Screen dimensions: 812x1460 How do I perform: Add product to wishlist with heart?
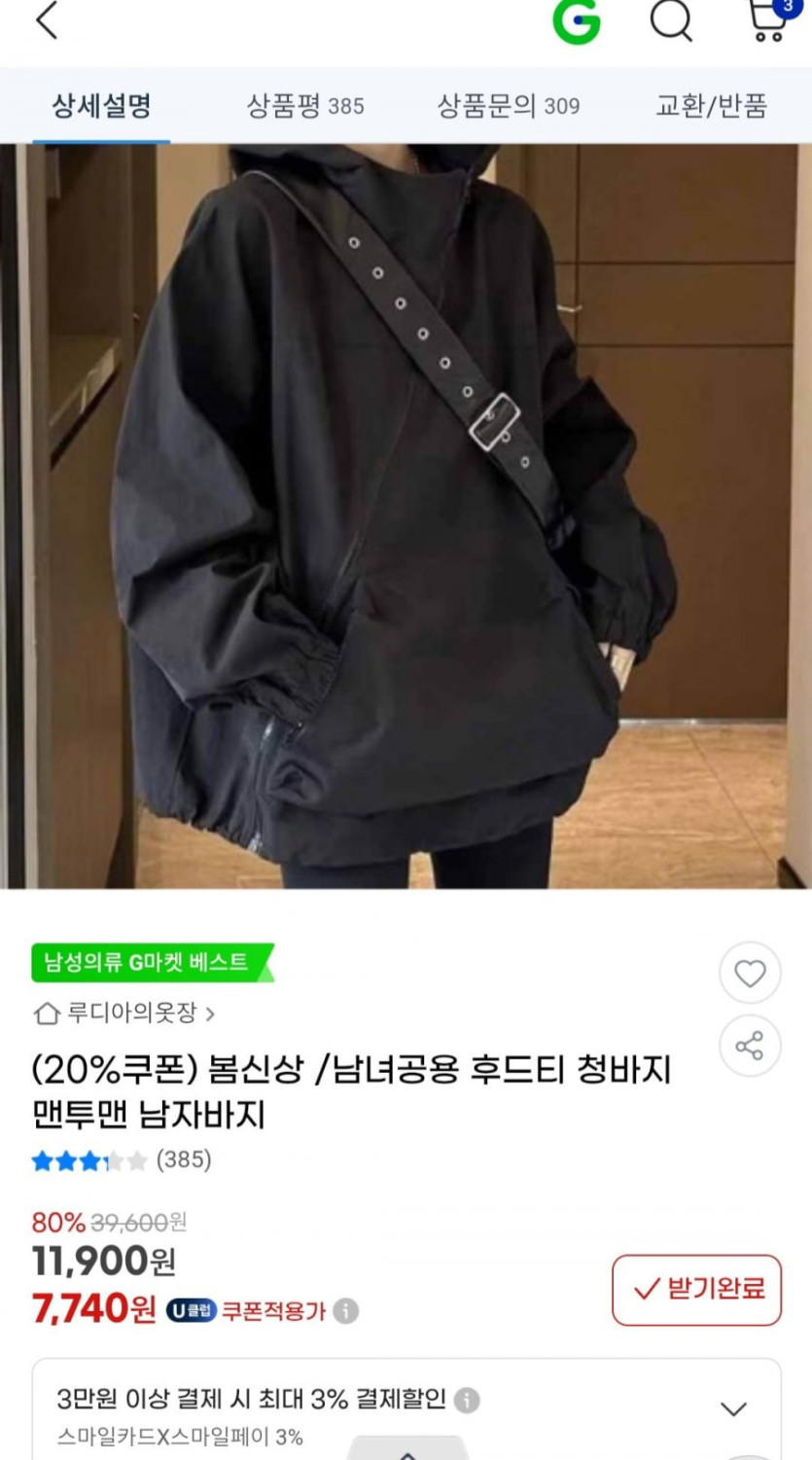[x=750, y=973]
